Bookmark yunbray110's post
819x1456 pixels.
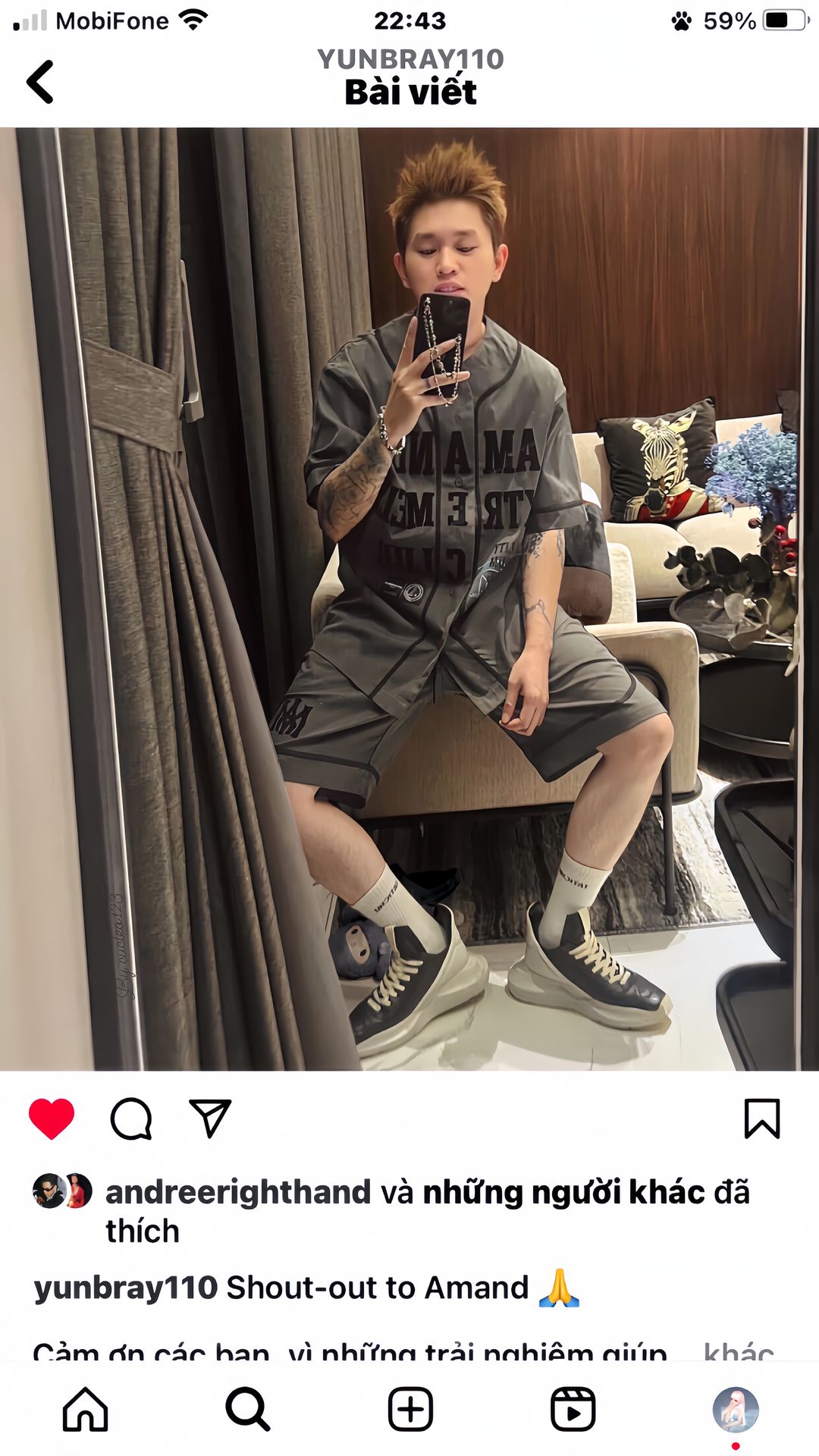[x=761, y=1119]
